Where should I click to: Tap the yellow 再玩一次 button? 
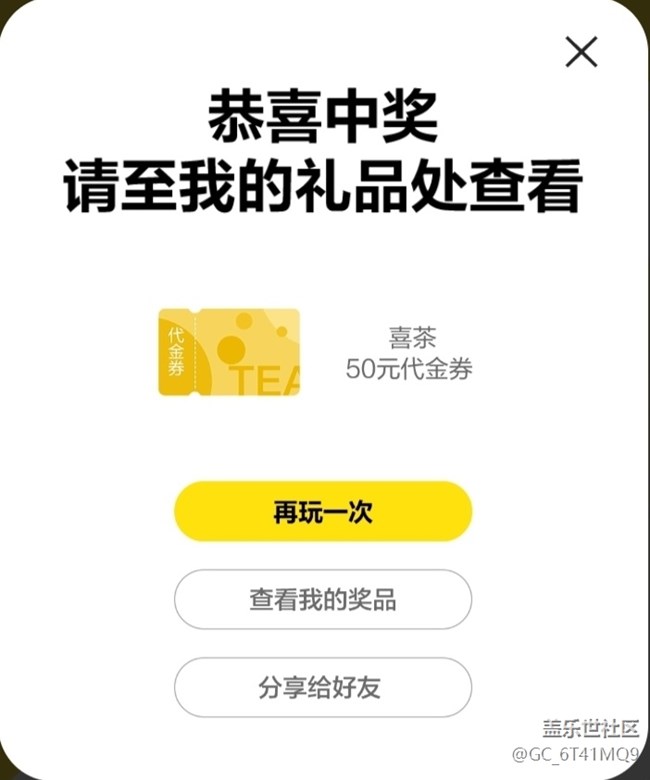[323, 511]
